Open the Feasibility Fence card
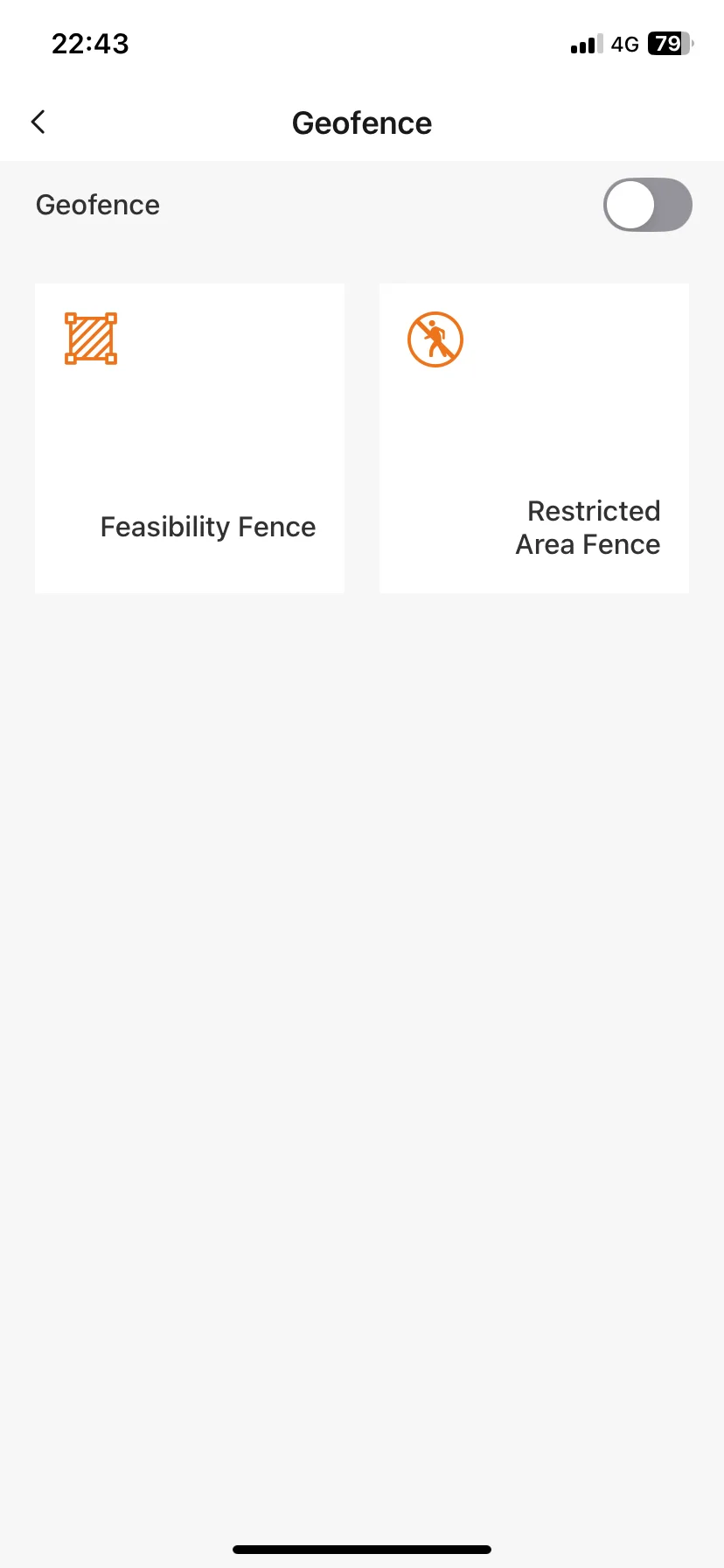 [x=190, y=438]
